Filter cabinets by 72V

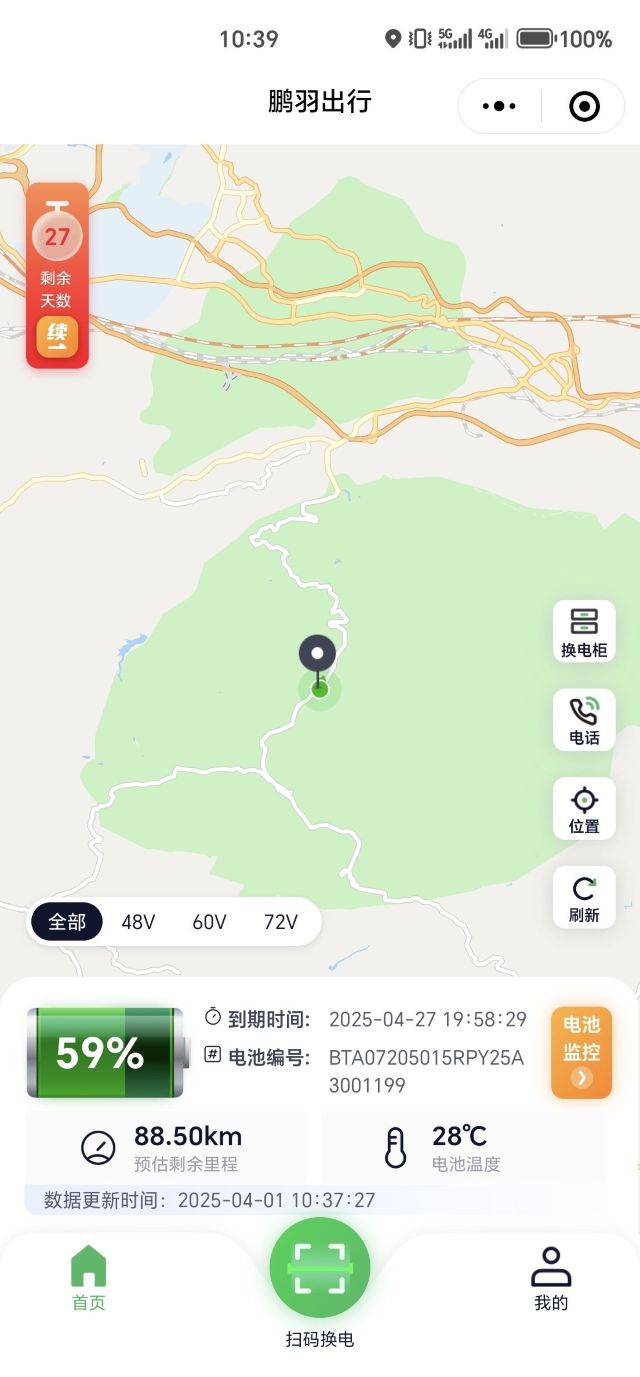coord(280,922)
